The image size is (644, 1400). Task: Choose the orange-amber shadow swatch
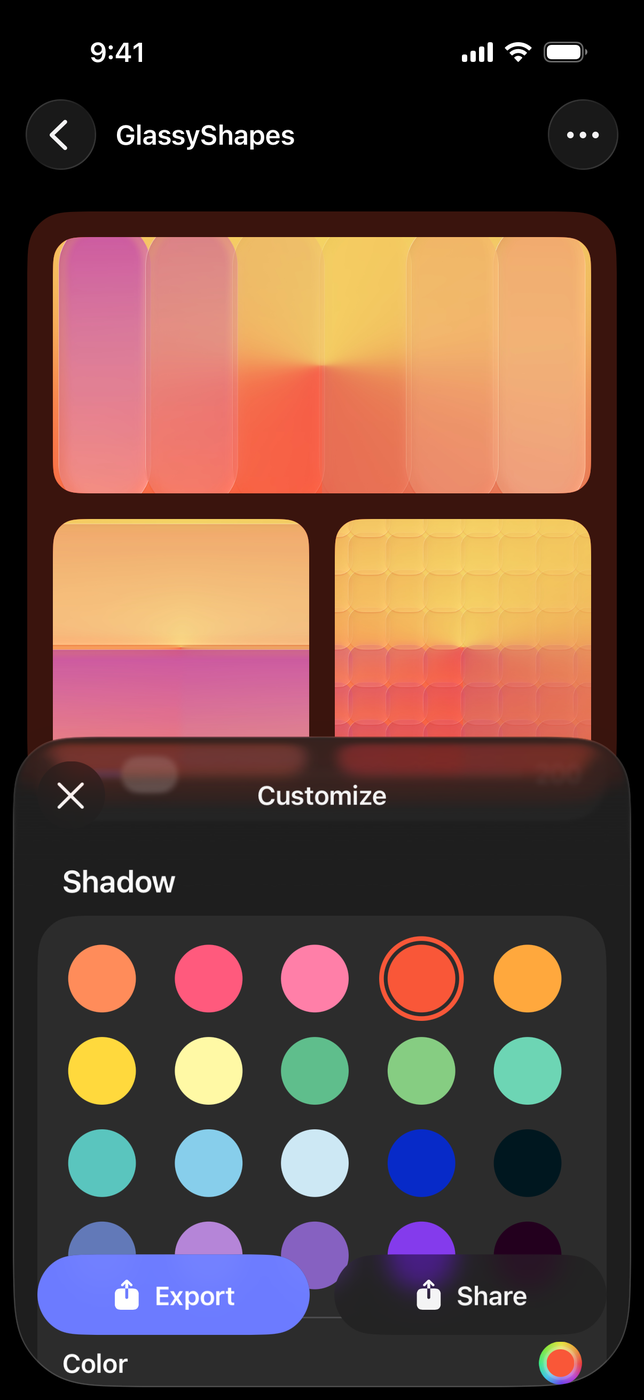point(527,978)
